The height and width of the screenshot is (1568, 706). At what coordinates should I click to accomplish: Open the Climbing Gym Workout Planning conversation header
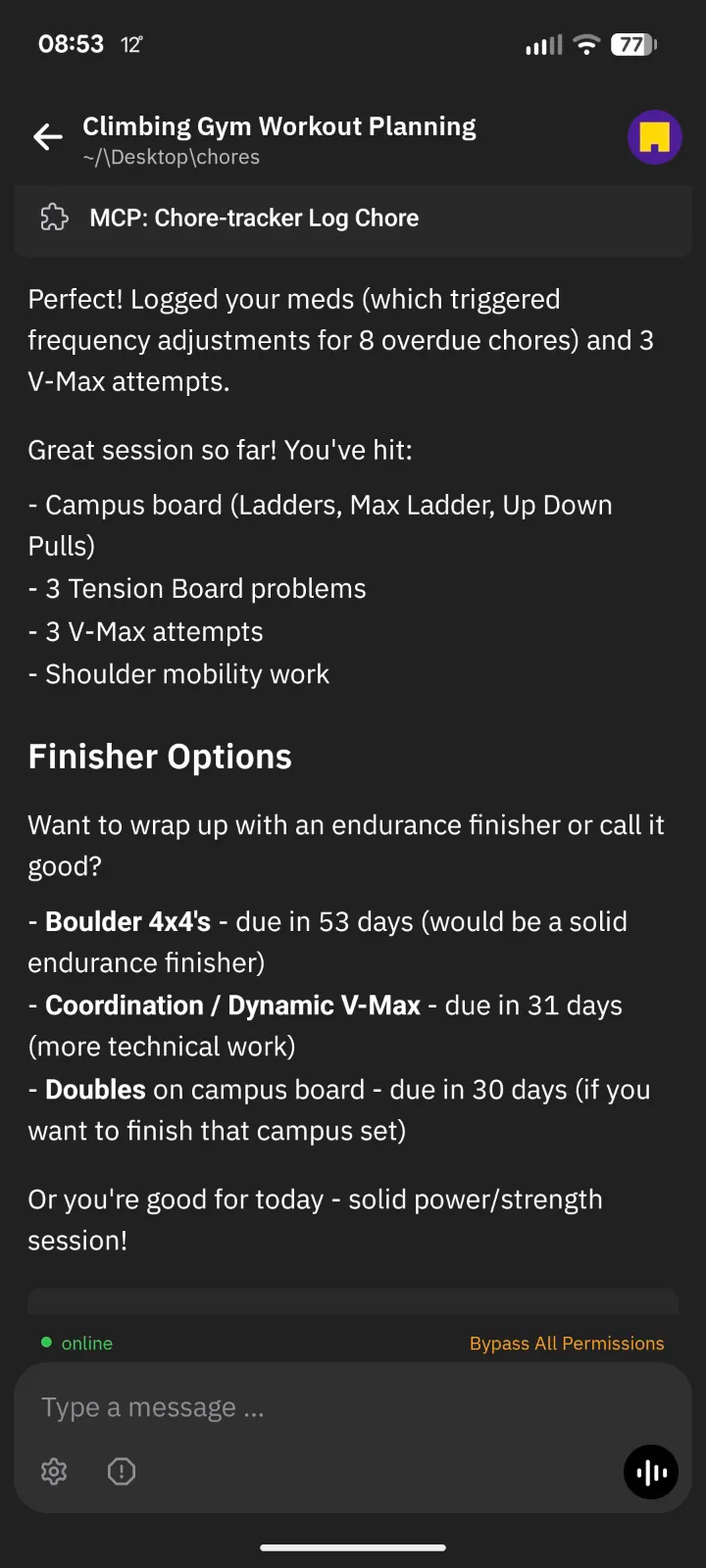point(278,125)
